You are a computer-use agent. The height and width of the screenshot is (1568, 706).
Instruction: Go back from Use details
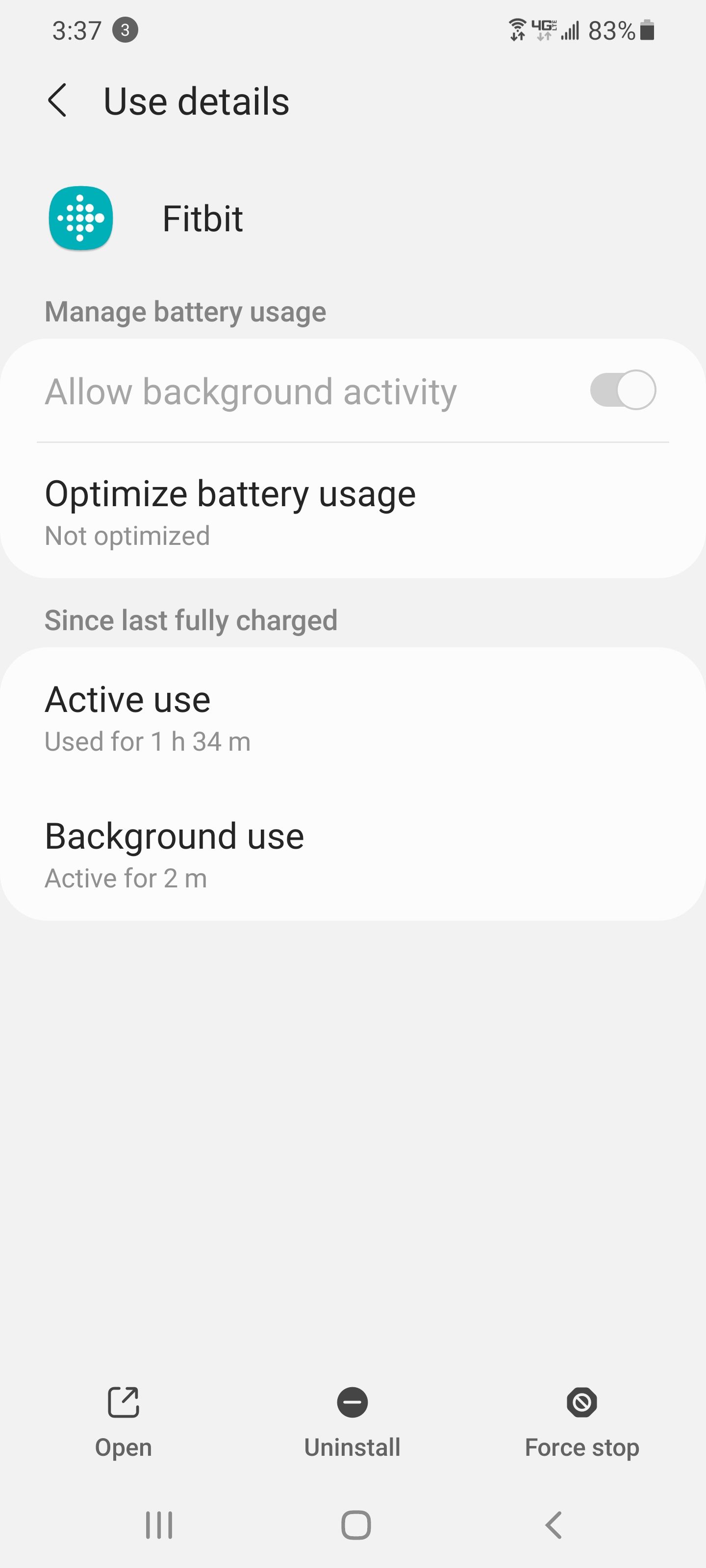tap(57, 100)
